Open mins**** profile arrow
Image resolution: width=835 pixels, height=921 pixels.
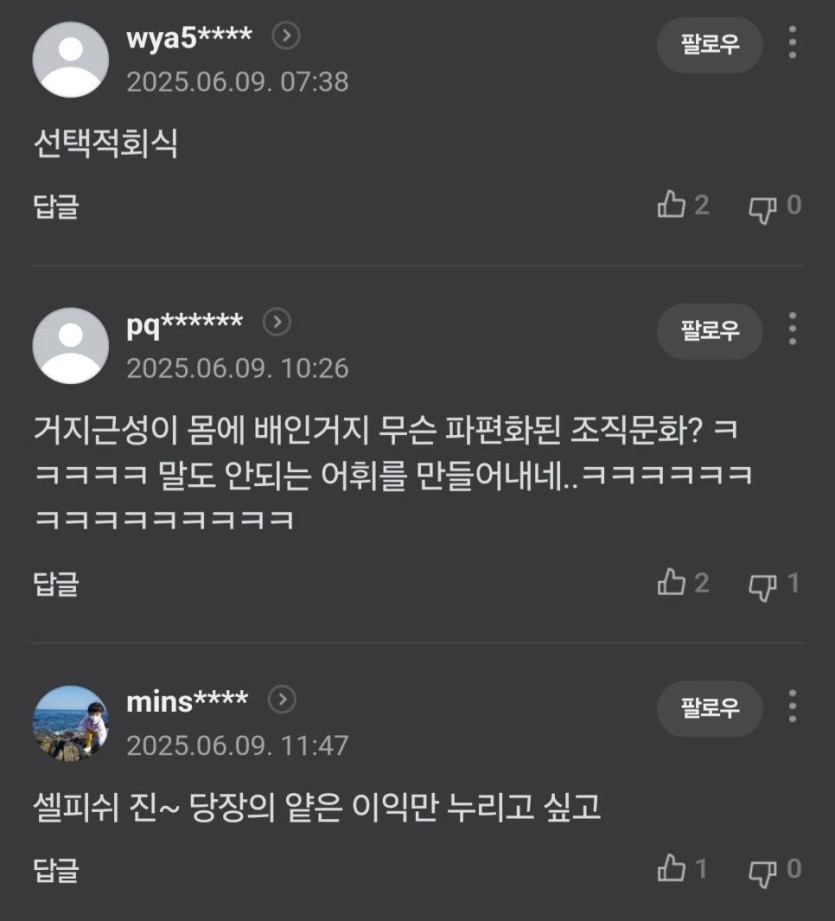(282, 700)
